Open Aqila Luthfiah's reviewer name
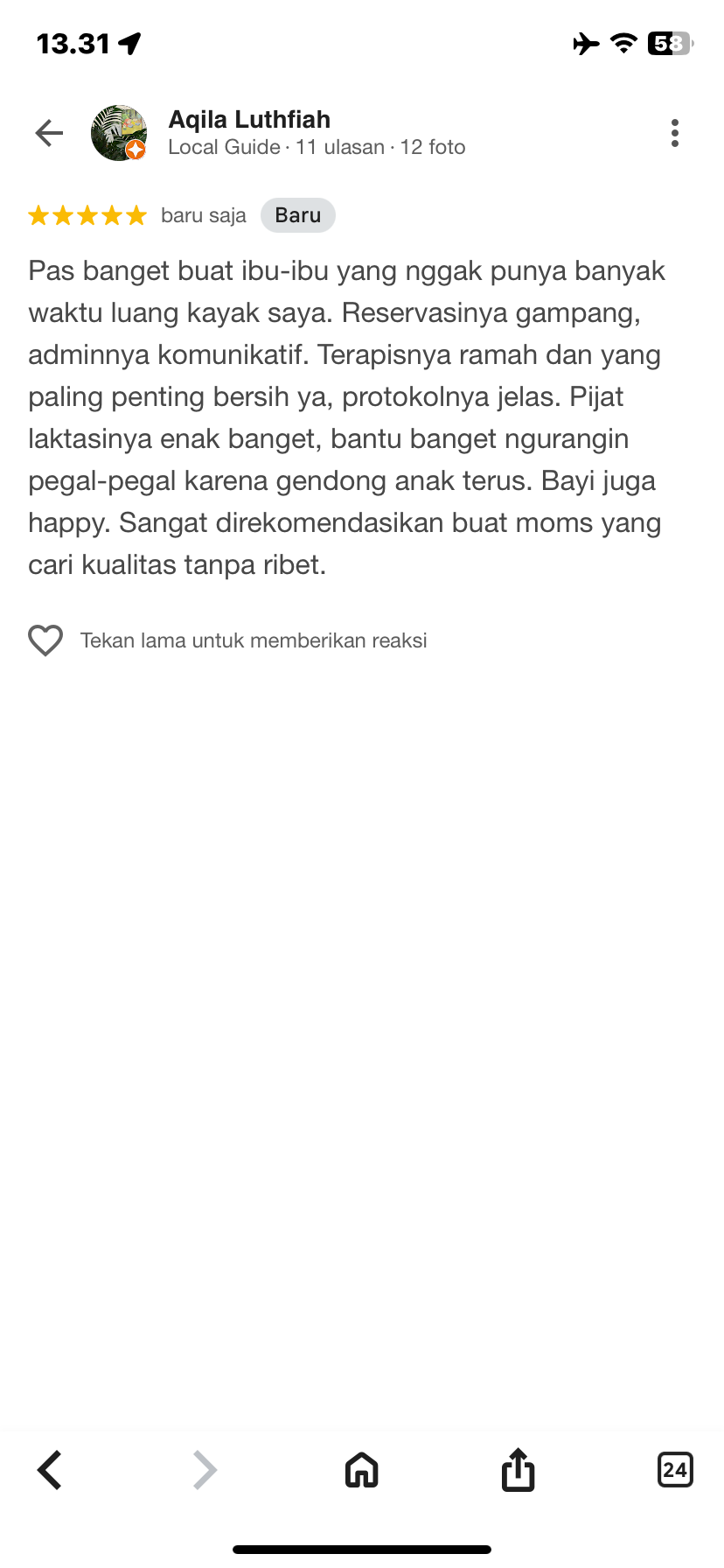Viewport: 724px width, 1568px height. point(249,120)
